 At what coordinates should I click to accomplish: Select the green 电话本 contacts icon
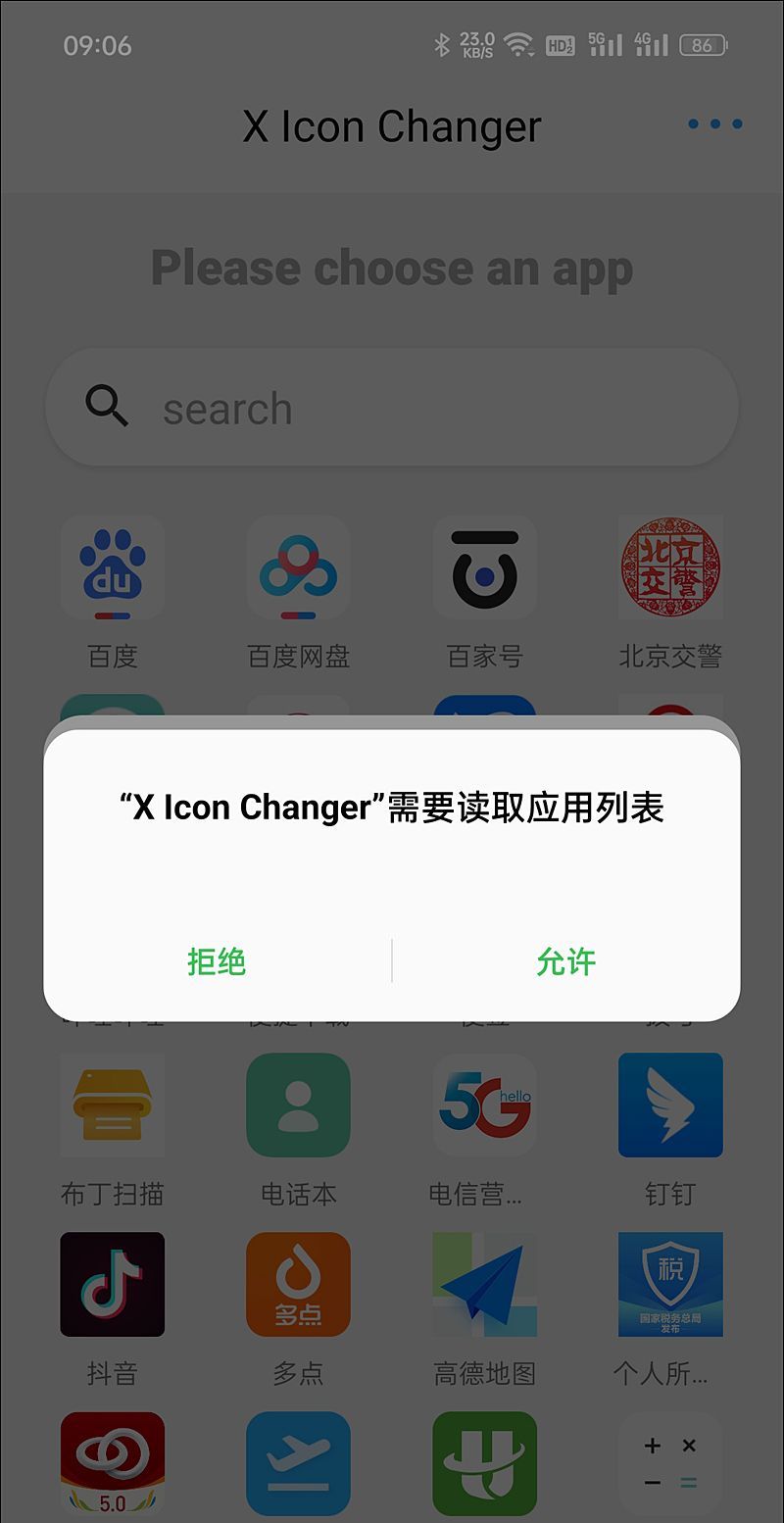(298, 1105)
